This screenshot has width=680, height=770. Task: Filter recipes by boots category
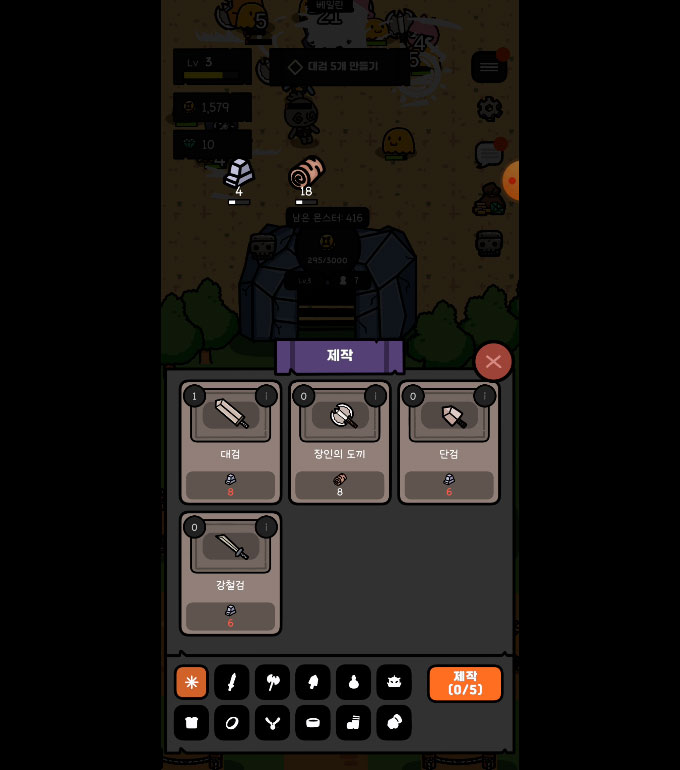click(353, 722)
